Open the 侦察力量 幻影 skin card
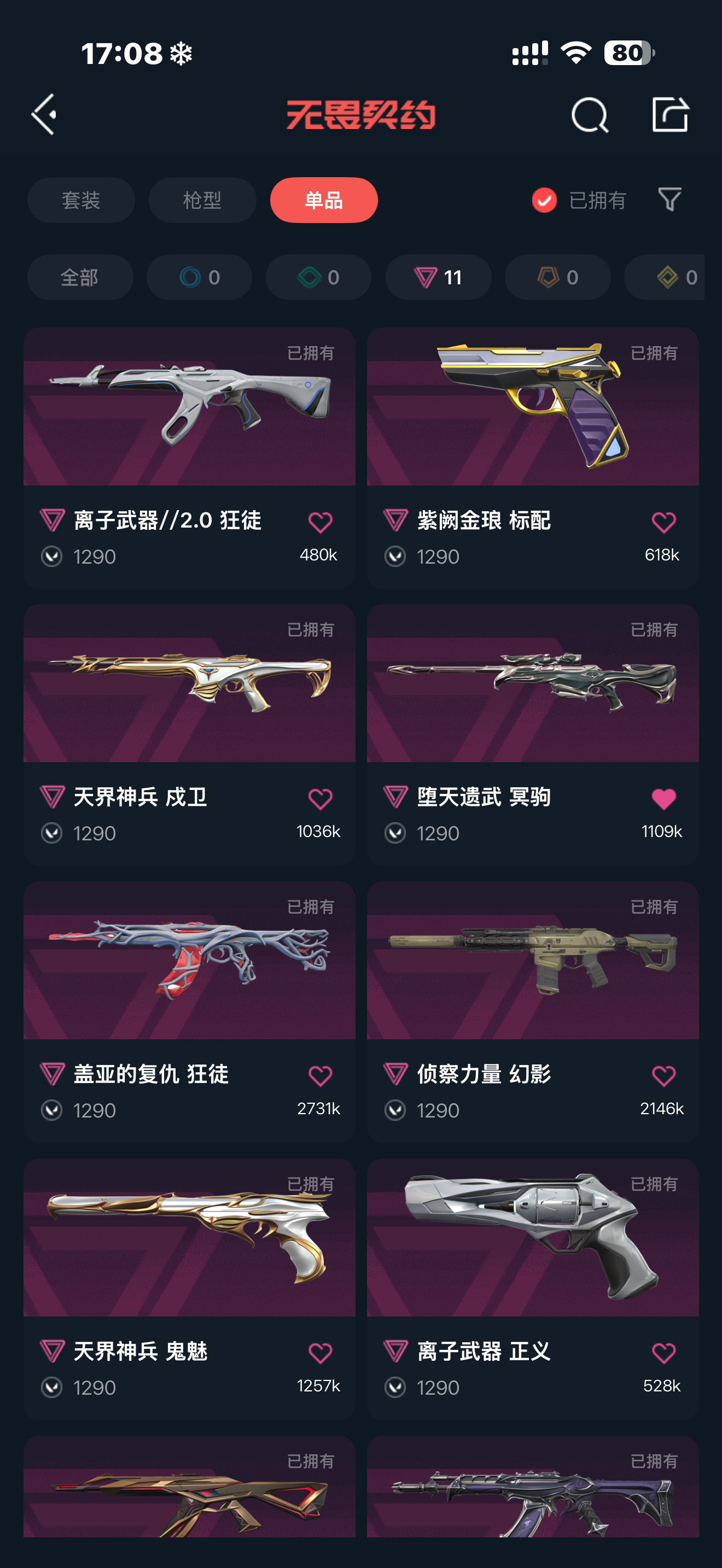Image resolution: width=722 pixels, height=1568 pixels. tap(533, 962)
